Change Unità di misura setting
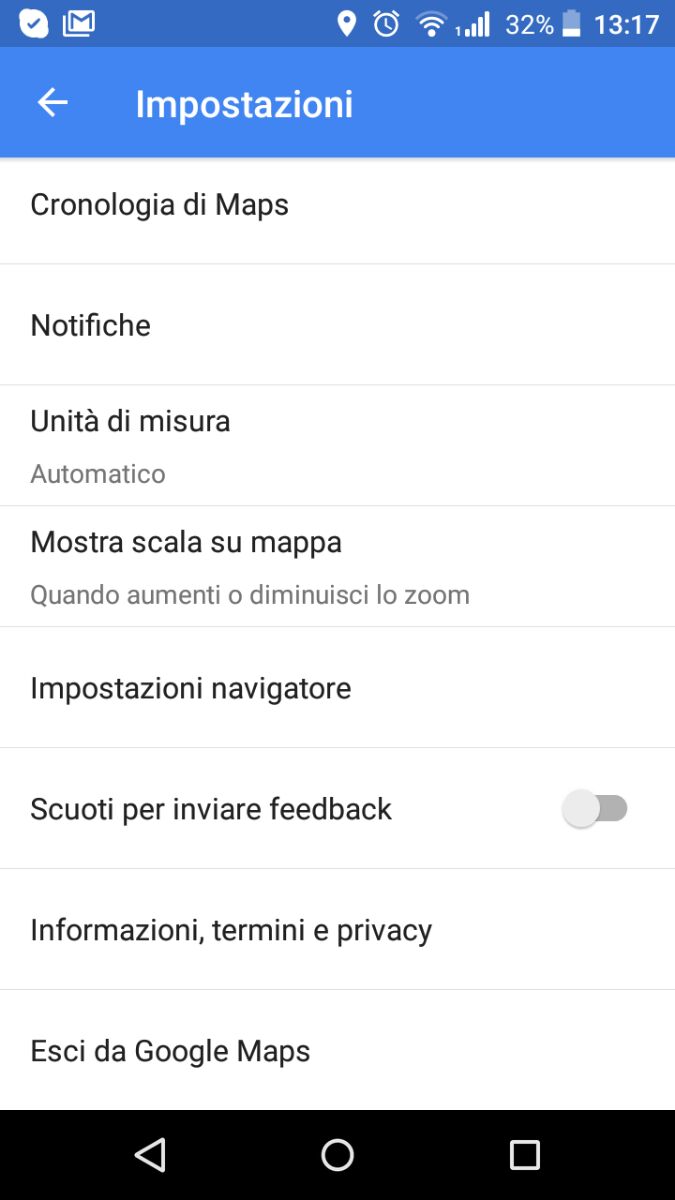Image resolution: width=675 pixels, height=1200 pixels. point(337,445)
